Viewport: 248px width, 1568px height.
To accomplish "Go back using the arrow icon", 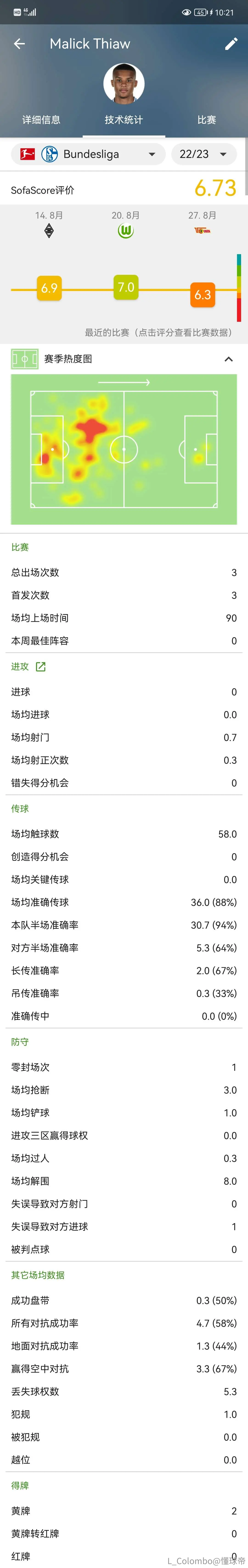I will [x=20, y=44].
